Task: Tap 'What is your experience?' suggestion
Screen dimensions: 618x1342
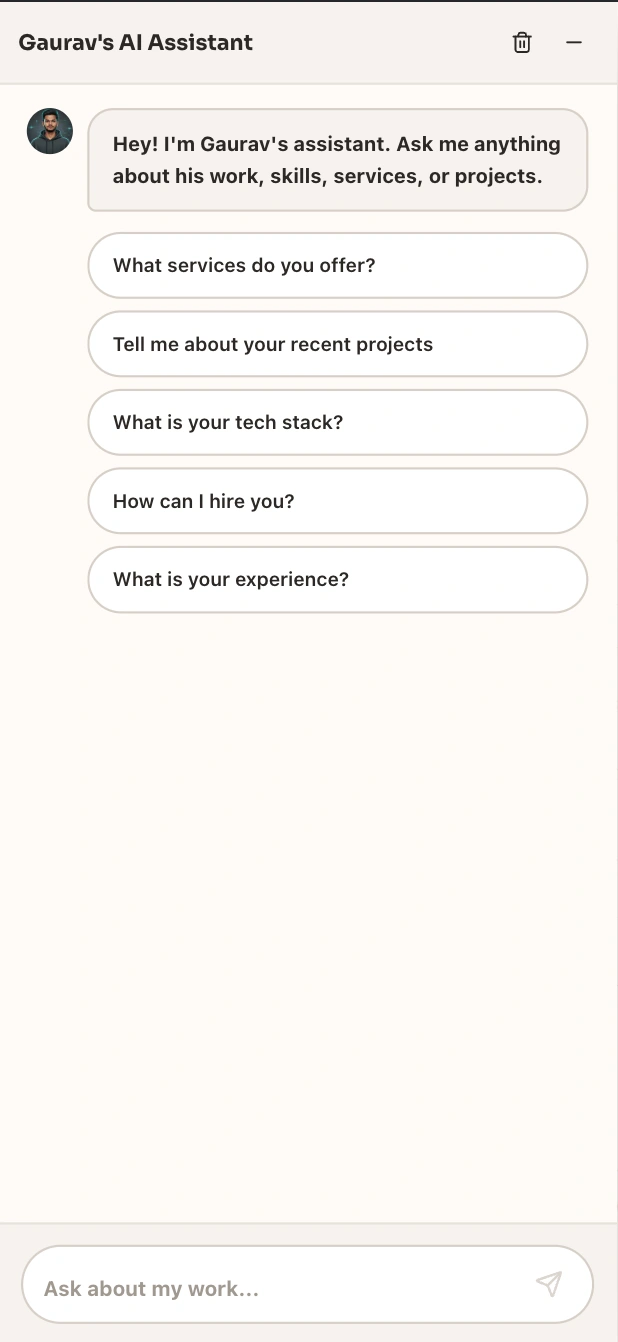Action: click(x=337, y=579)
